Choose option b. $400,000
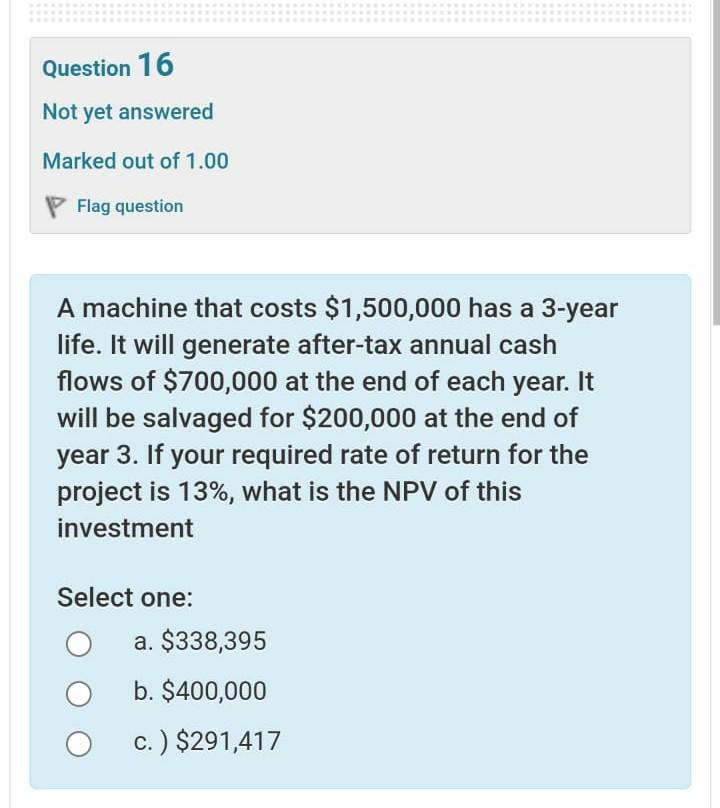 coord(80,692)
